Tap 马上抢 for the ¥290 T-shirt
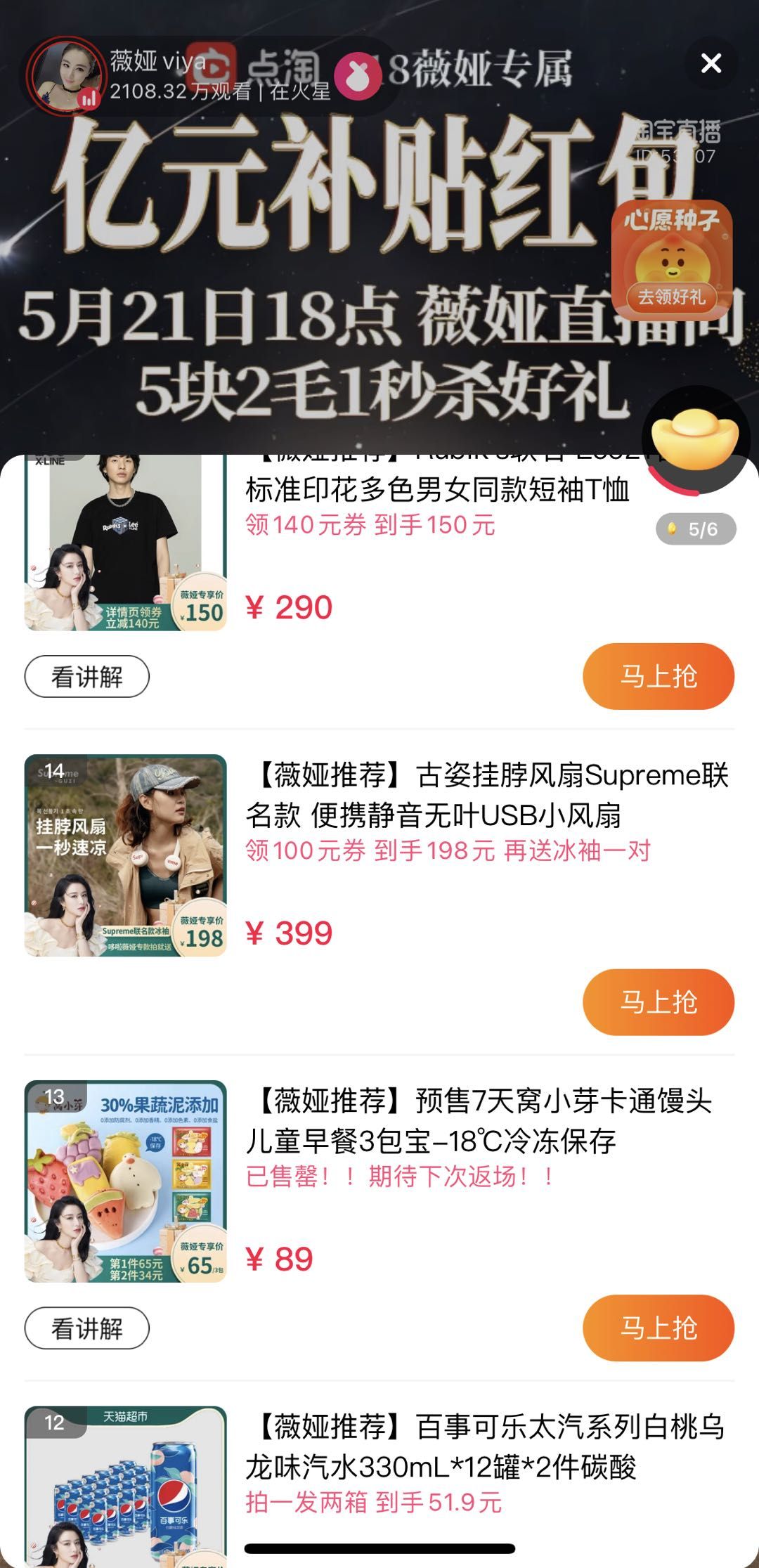Screen dimensions: 759x1568 click(x=658, y=676)
